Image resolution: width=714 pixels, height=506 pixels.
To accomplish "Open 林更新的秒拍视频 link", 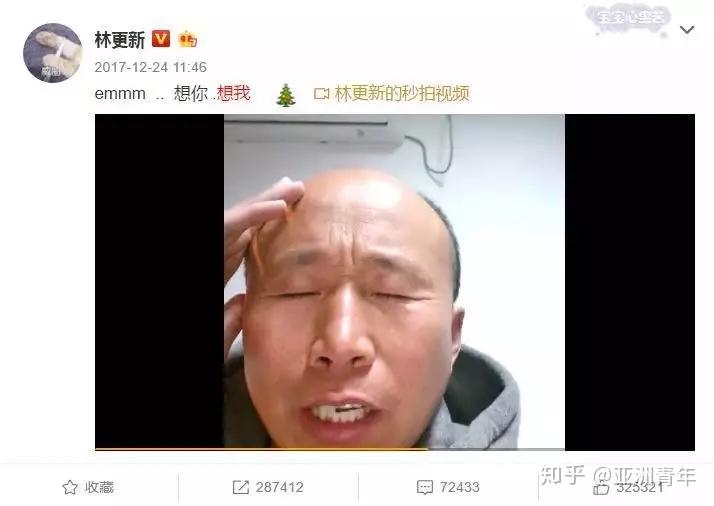I will (x=401, y=94).
